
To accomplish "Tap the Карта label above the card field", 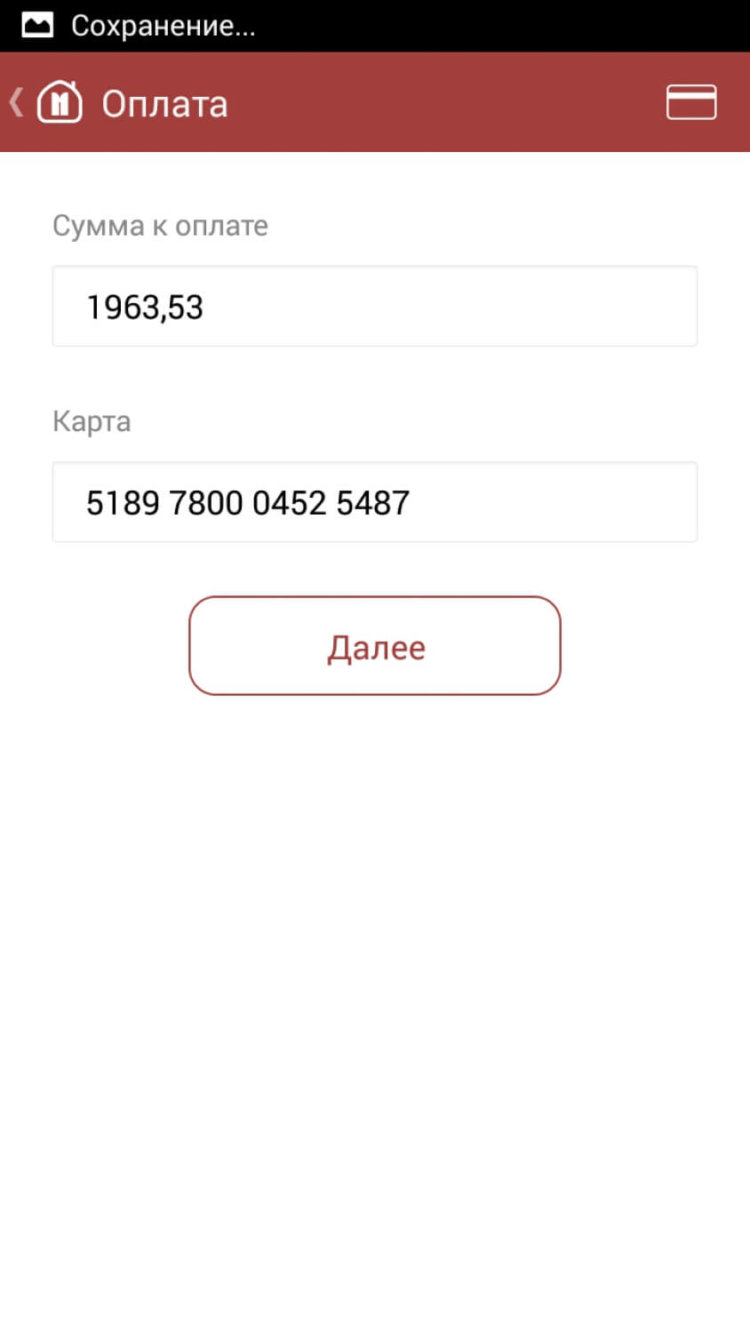I will point(91,421).
